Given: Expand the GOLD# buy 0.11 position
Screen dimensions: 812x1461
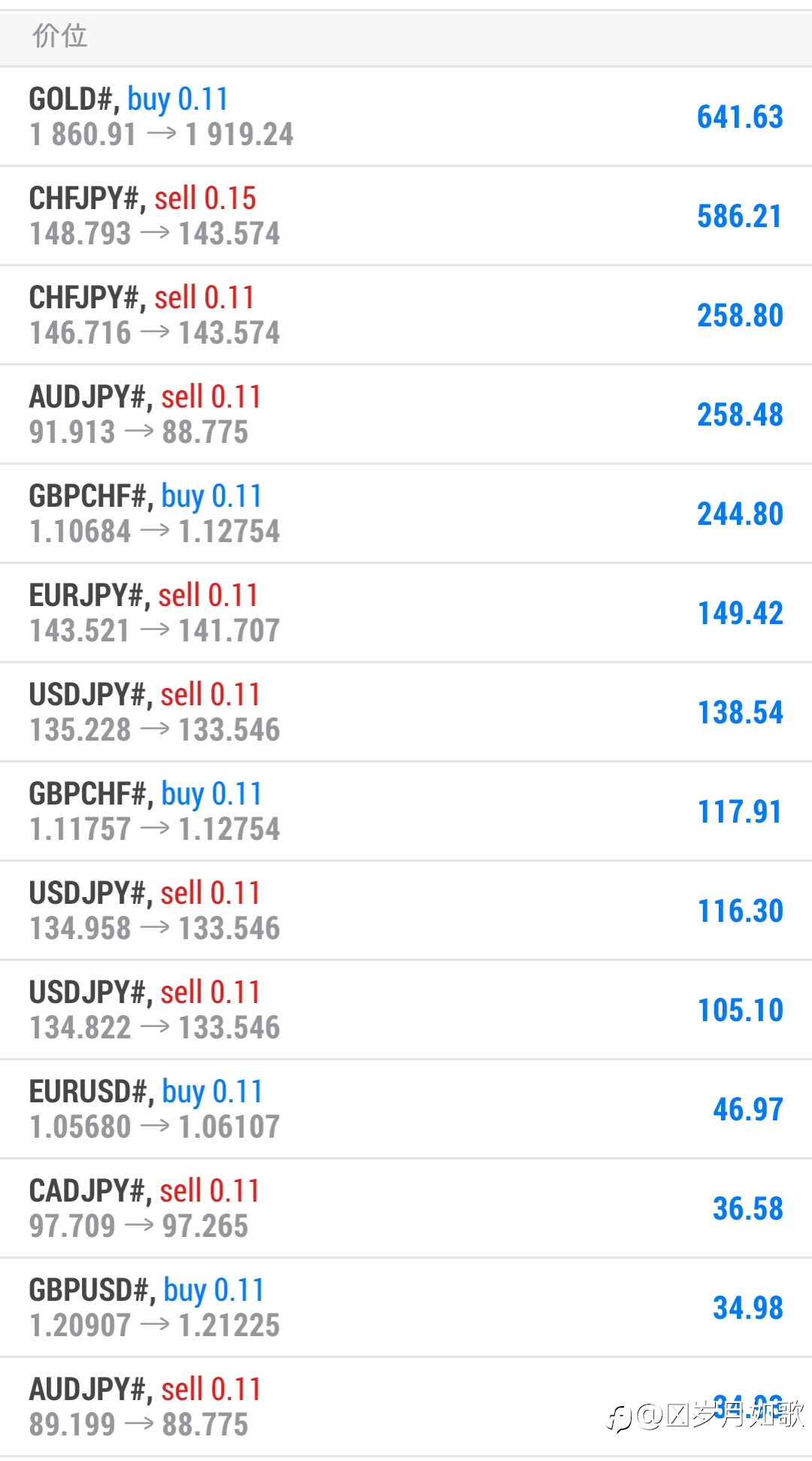Looking at the screenshot, I should (x=406, y=117).
